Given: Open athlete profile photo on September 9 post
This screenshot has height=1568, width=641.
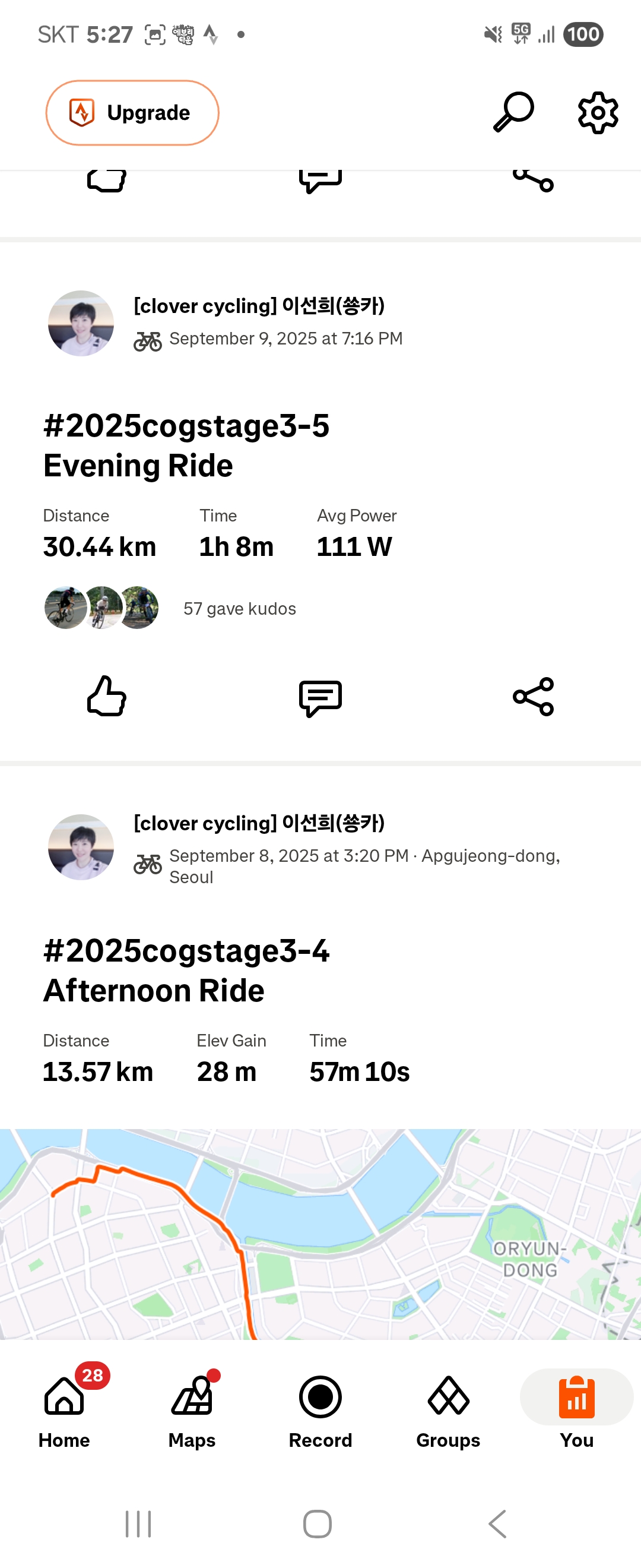Looking at the screenshot, I should 81,323.
